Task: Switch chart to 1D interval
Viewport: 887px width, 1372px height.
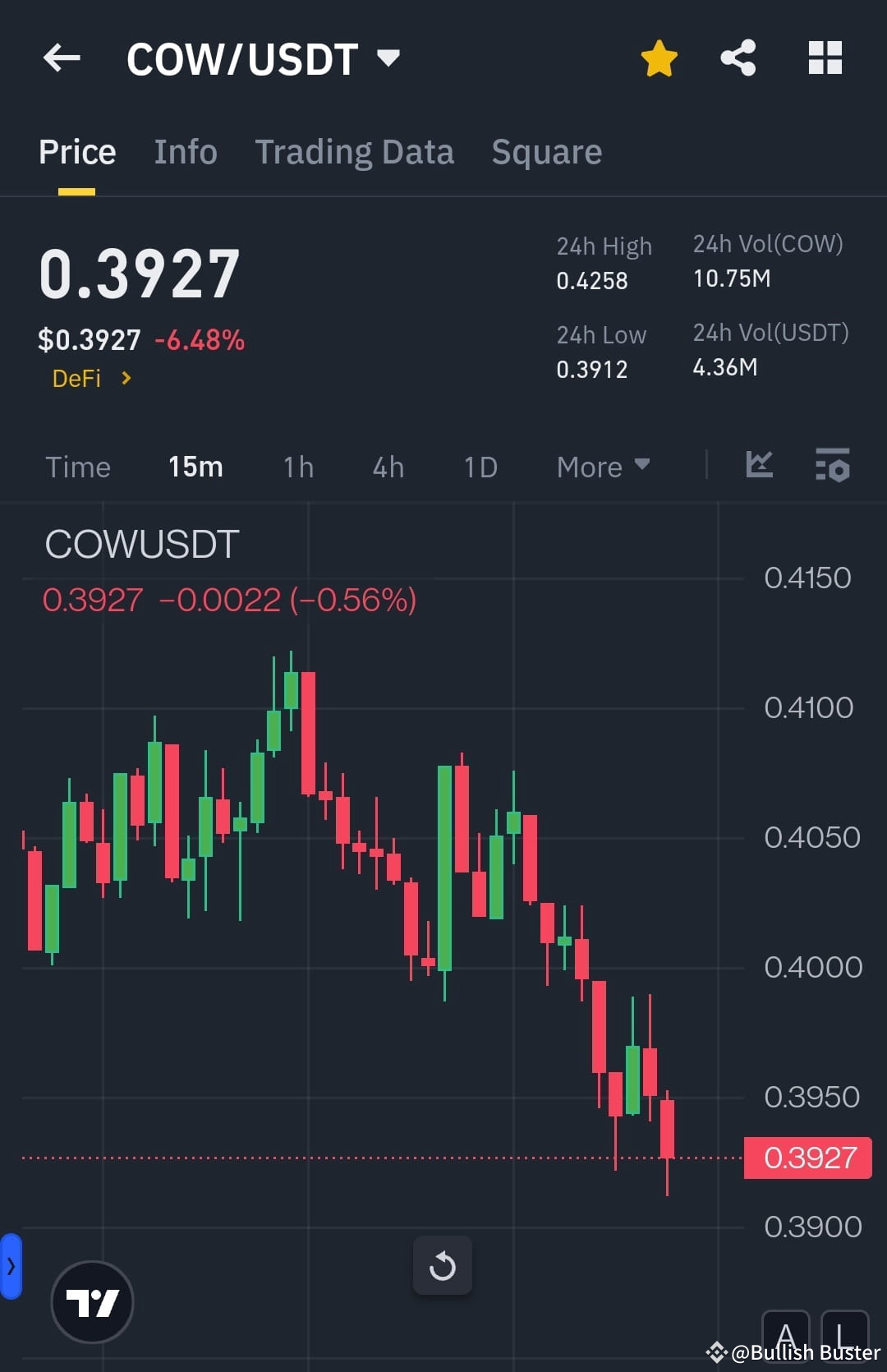Action: (479, 466)
